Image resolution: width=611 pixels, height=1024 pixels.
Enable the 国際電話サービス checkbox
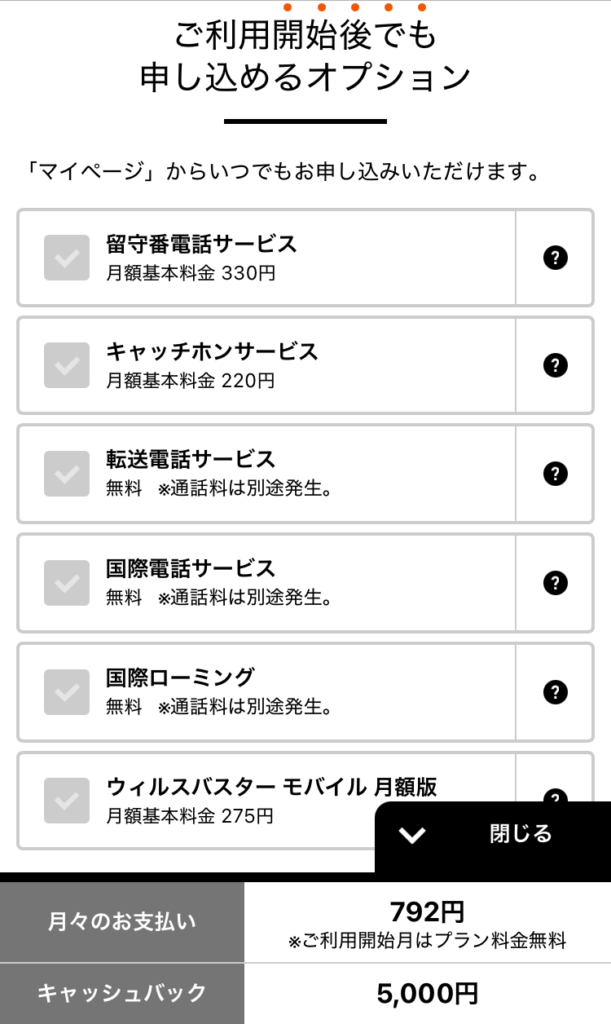67,583
